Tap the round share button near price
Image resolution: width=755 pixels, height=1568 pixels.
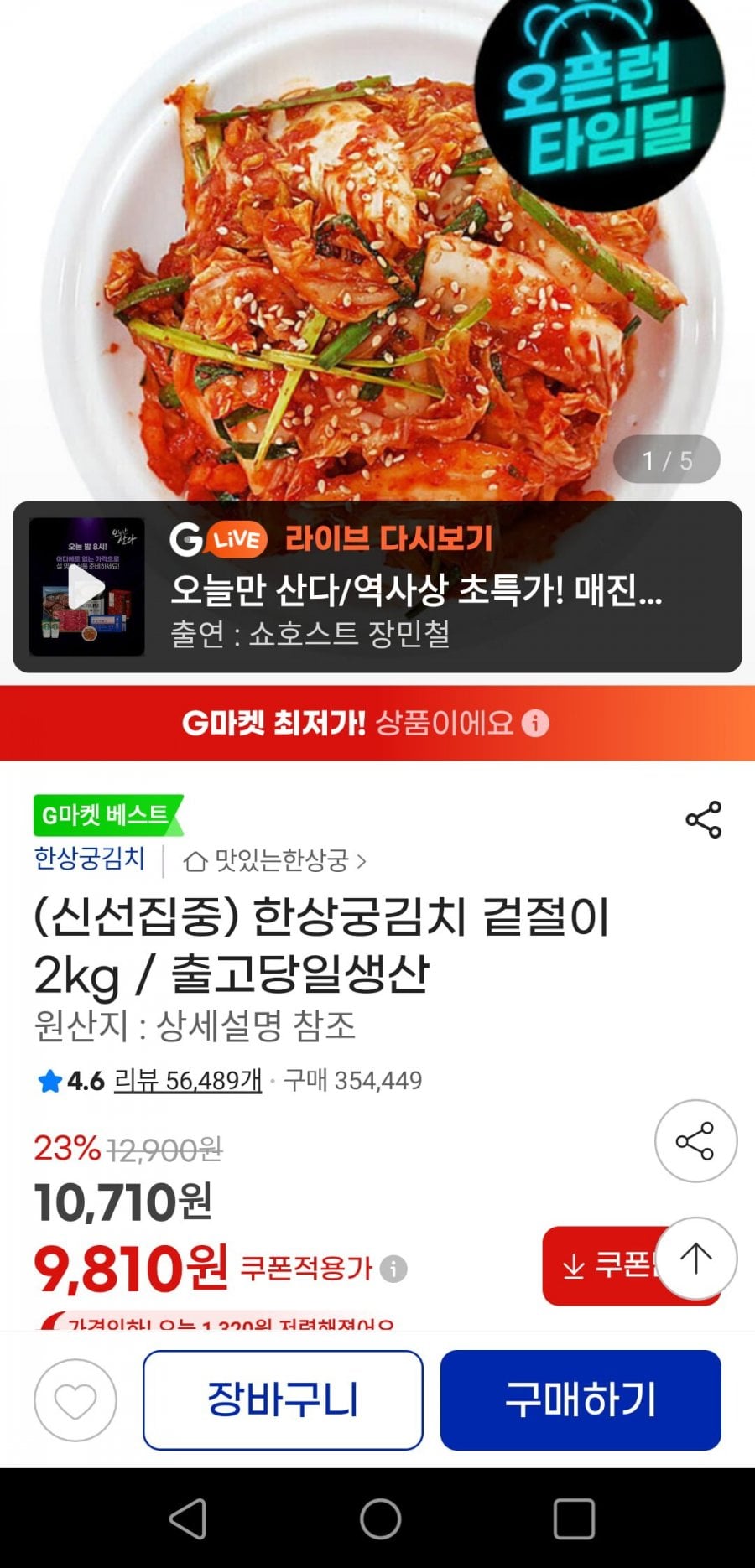click(x=695, y=1141)
